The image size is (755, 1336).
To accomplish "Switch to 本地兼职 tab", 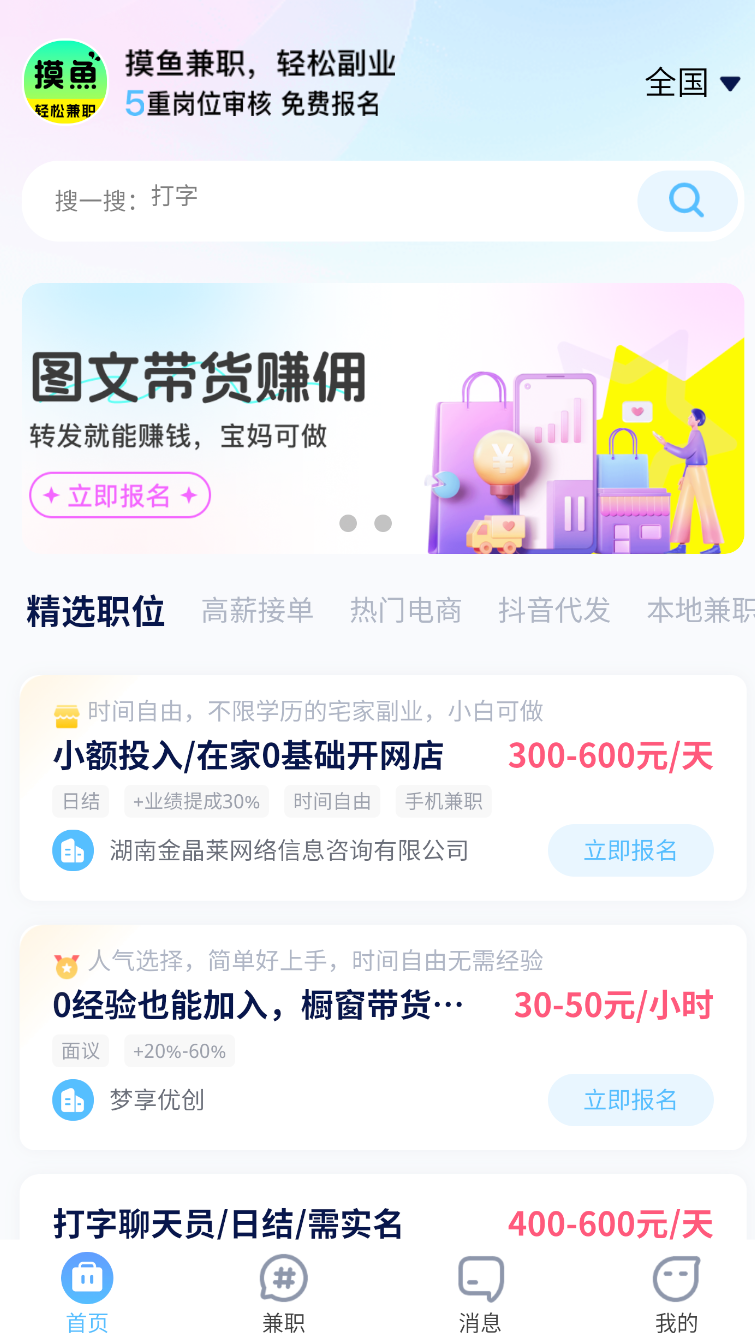I will point(700,610).
